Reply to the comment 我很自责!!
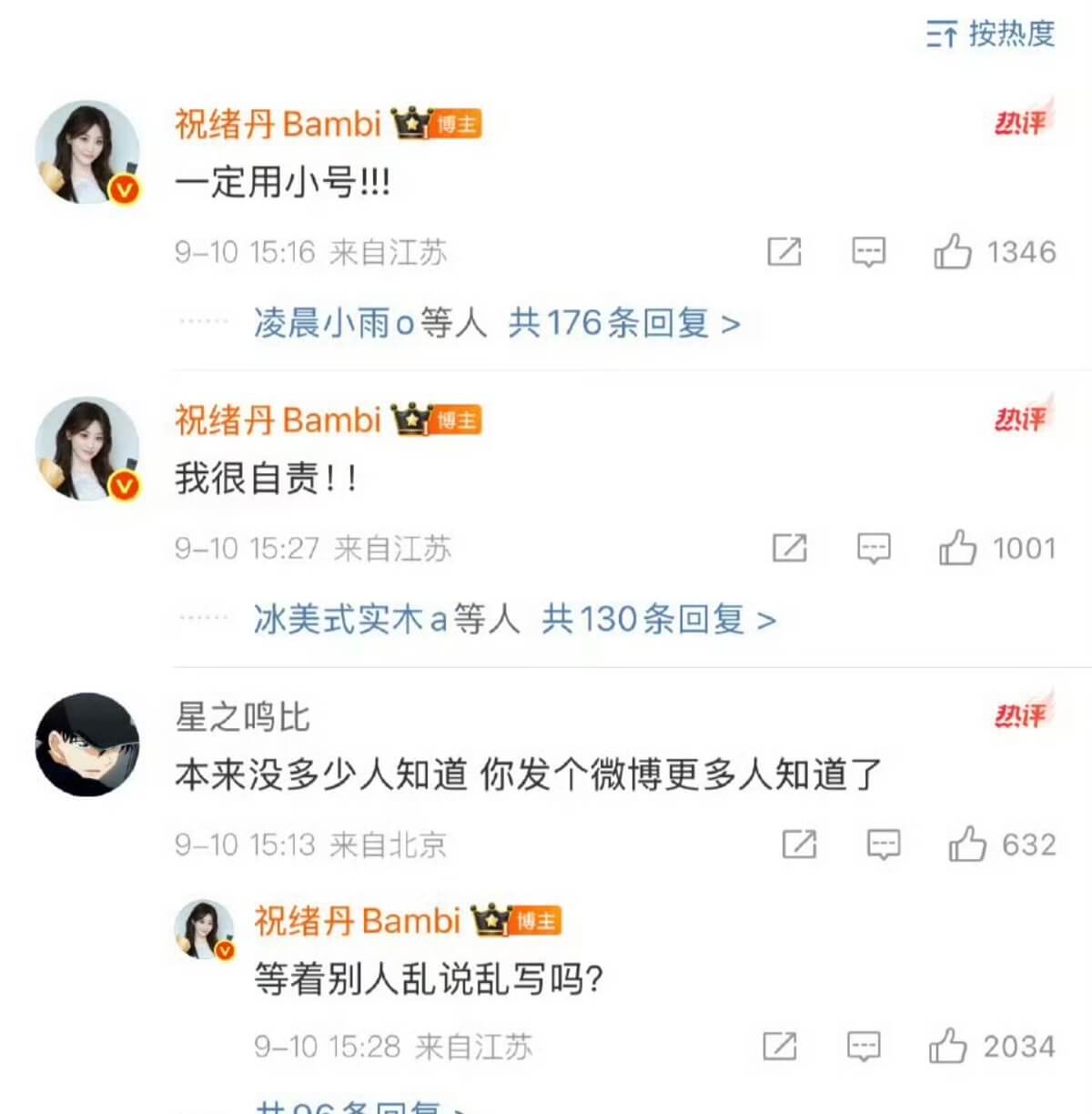Viewport: 1092px width, 1114px height. coord(874,549)
